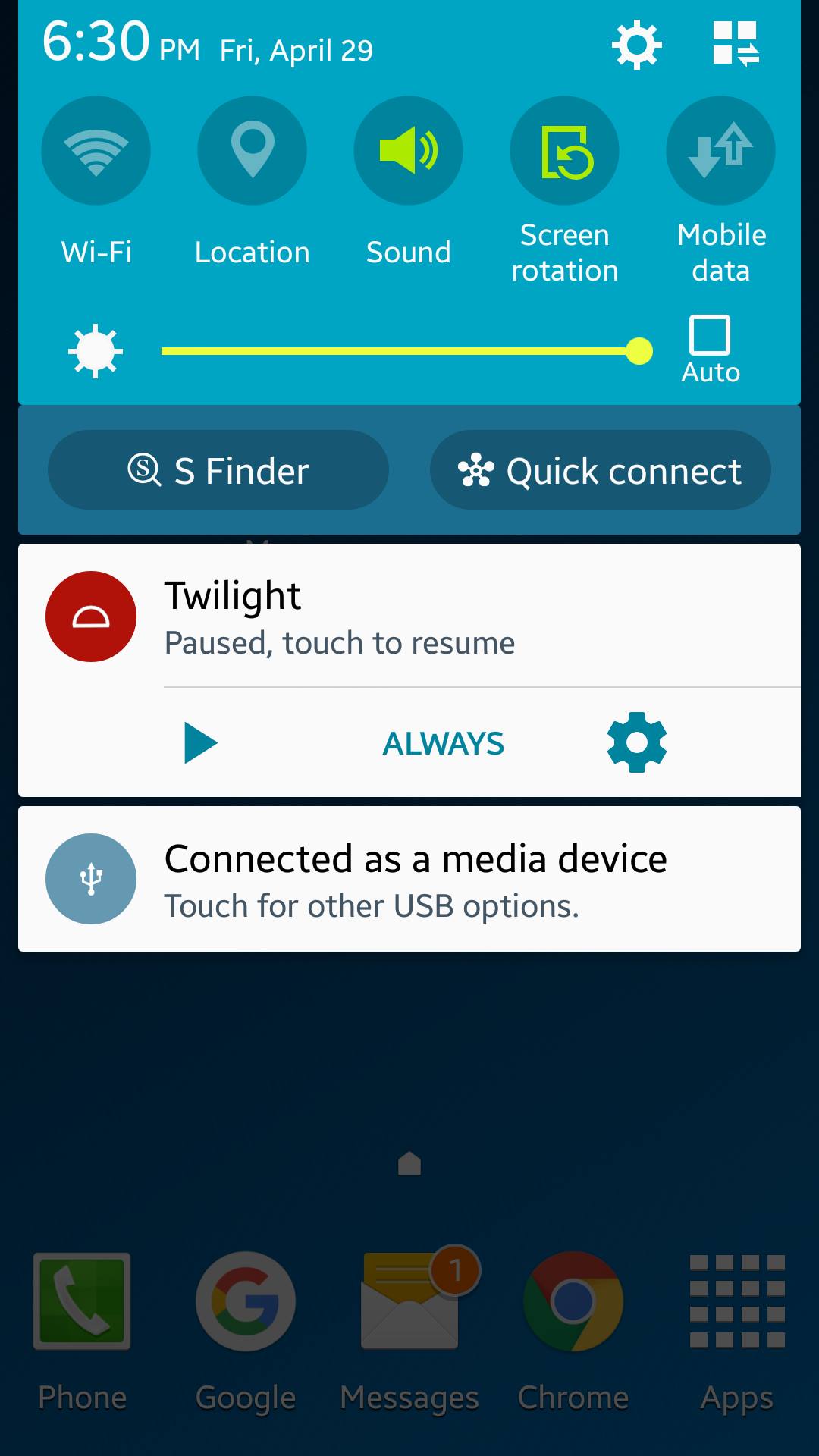Disable Screen rotation
The width and height of the screenshot is (819, 1456).
pyautogui.click(x=565, y=150)
